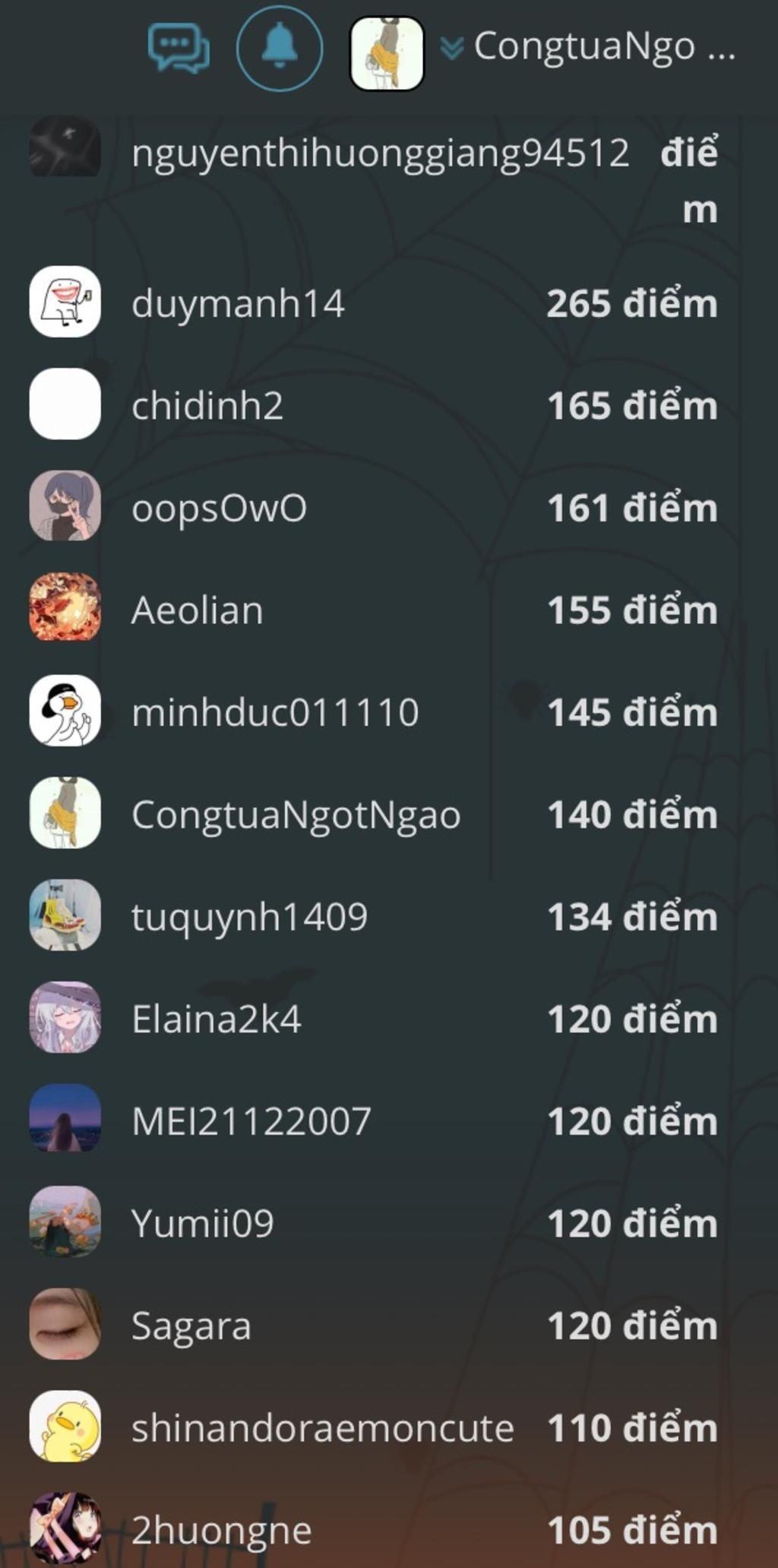View chidinh2's profile
778x1568 pixels.
[207, 406]
